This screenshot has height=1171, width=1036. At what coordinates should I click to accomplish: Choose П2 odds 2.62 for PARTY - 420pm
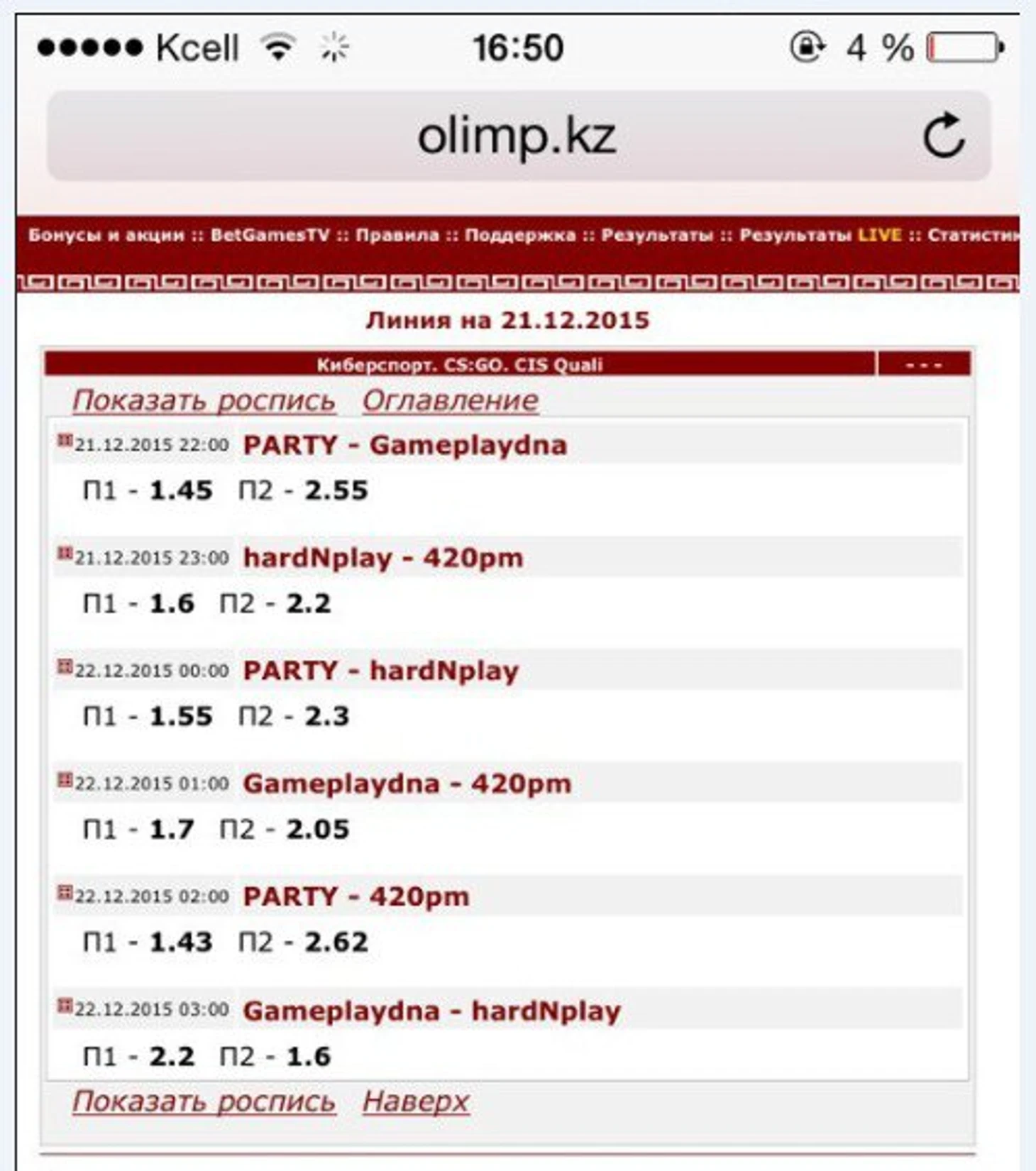[336, 942]
